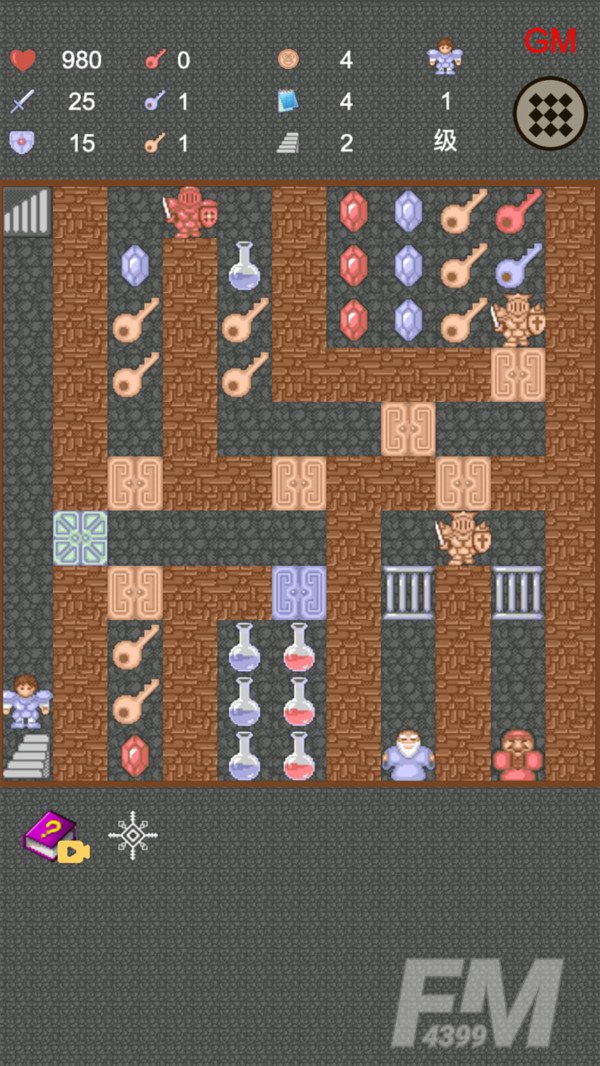Image resolution: width=600 pixels, height=1066 pixels.
Task: Step onto the downward staircase below hero
Action: coord(27,756)
